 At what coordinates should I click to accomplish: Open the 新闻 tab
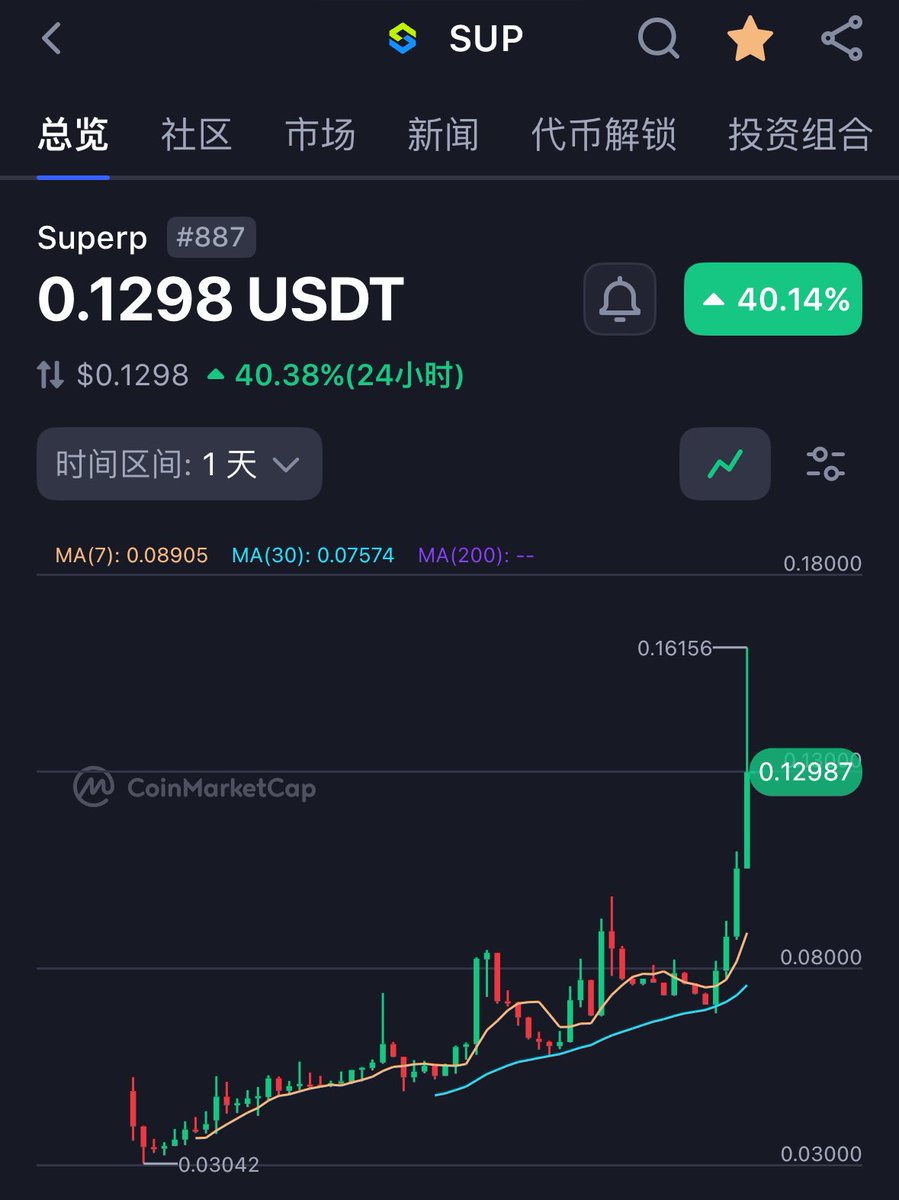(x=443, y=134)
